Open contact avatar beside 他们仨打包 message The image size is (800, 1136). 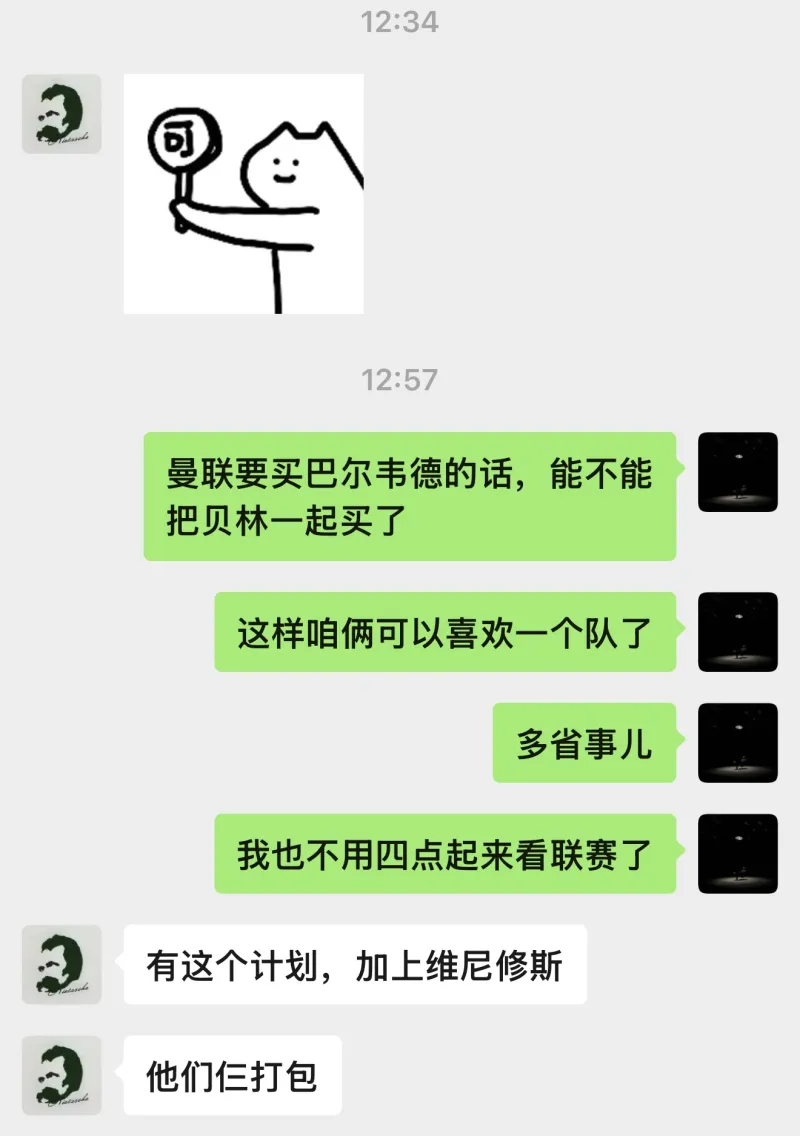[62, 1076]
